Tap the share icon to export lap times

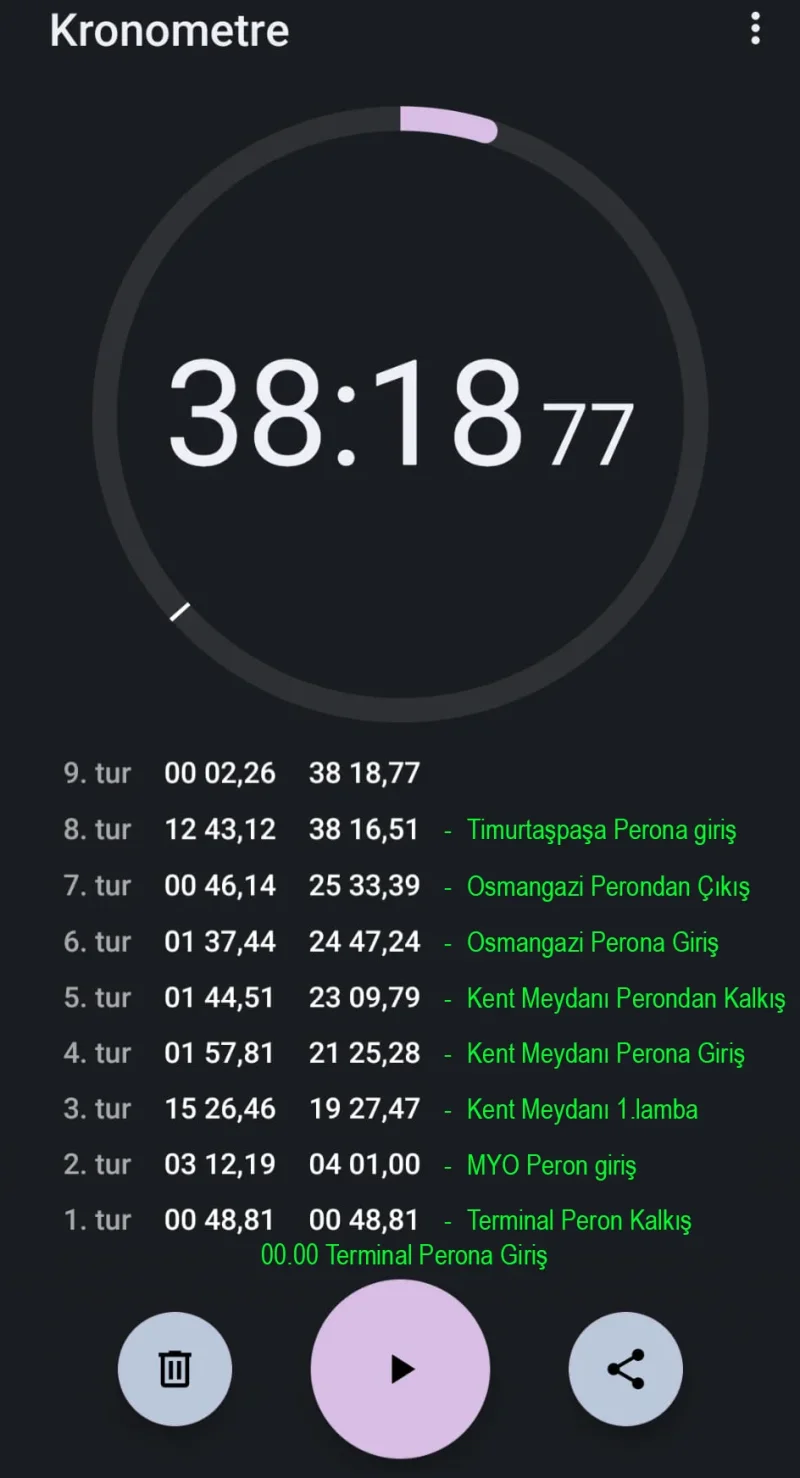pos(625,1368)
